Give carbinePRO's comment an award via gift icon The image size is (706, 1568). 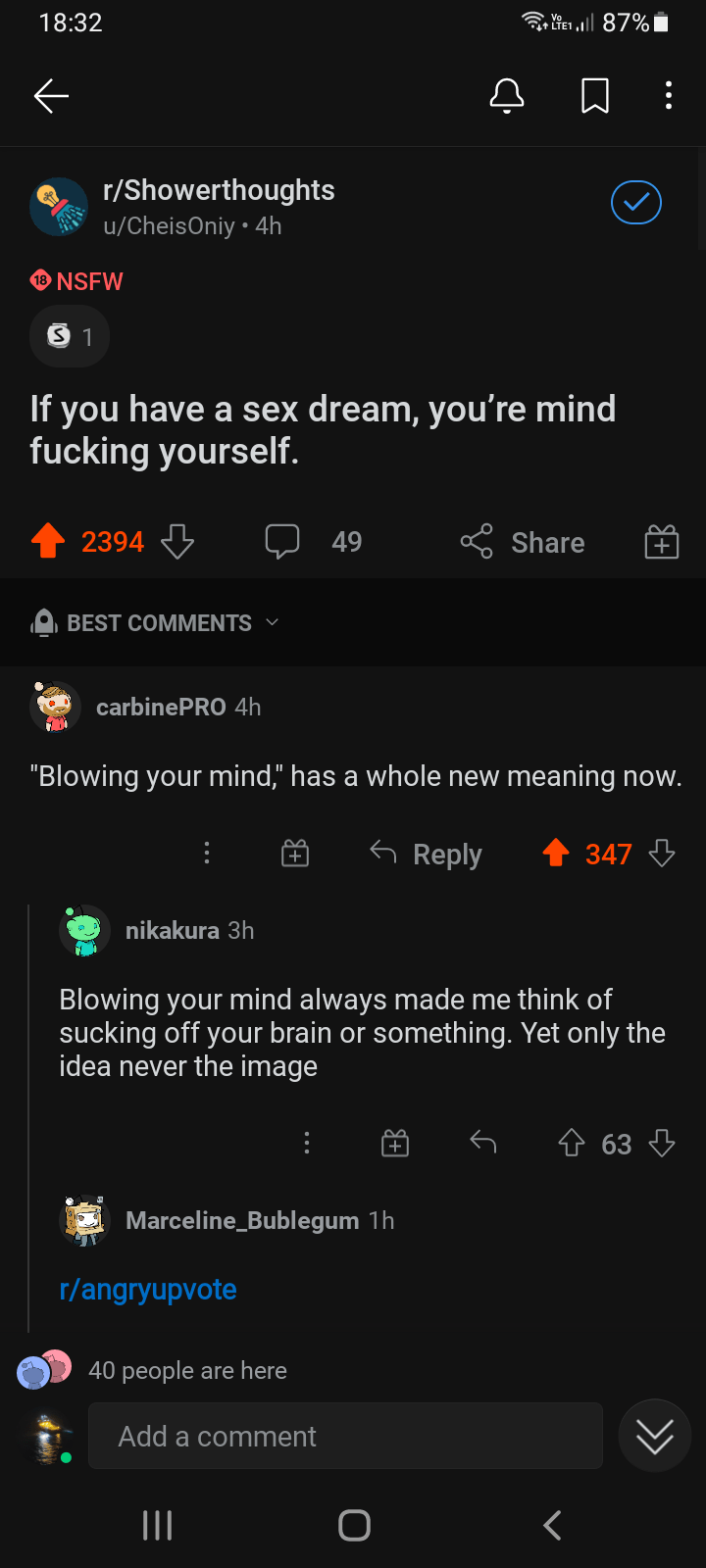[x=294, y=853]
